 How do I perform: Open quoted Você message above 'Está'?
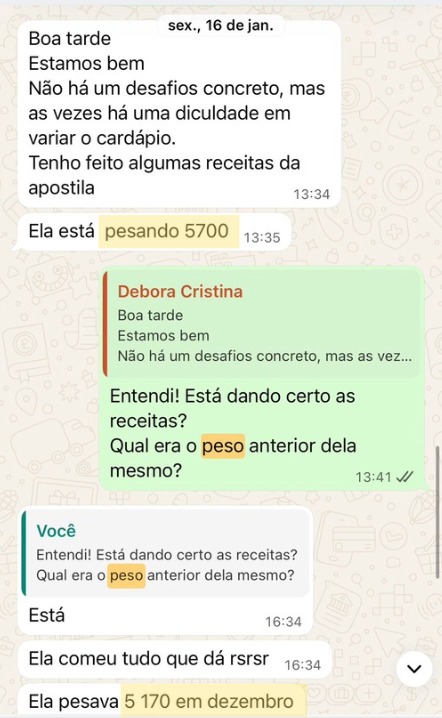tap(165, 554)
